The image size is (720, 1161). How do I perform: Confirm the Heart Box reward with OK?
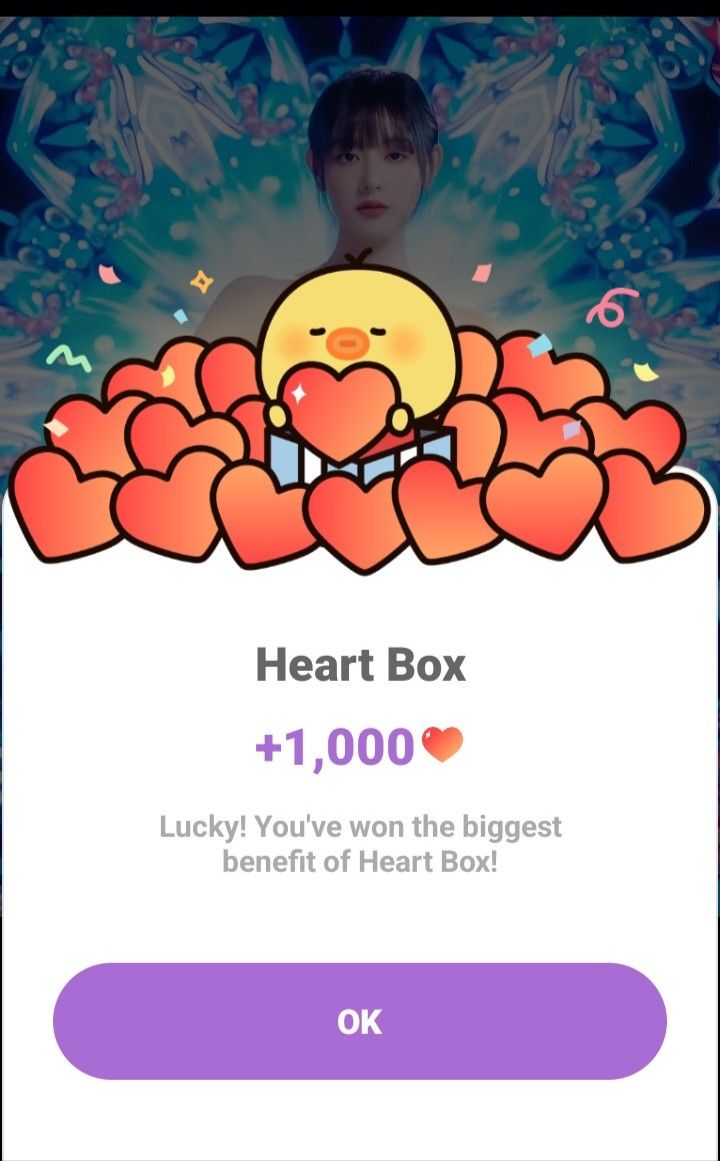coord(359,1021)
